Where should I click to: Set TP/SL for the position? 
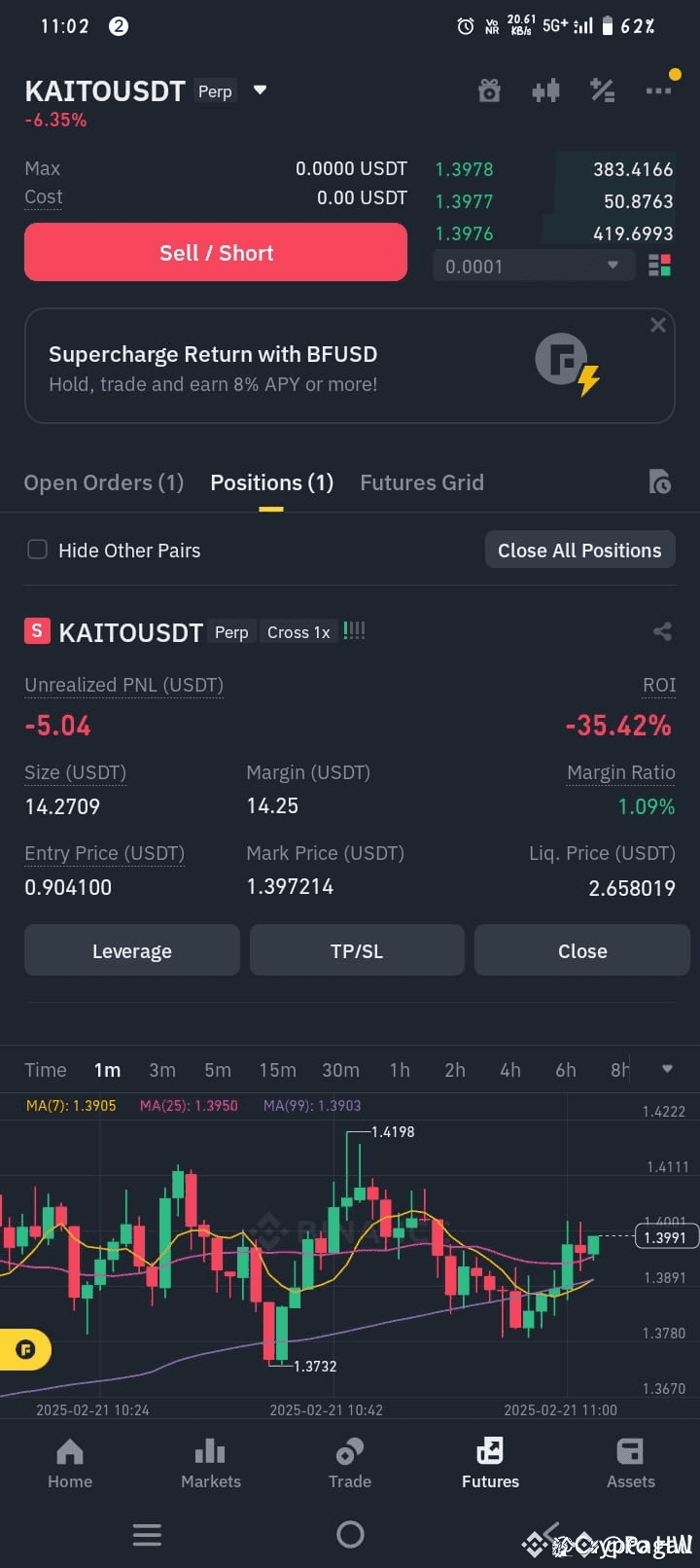click(357, 950)
